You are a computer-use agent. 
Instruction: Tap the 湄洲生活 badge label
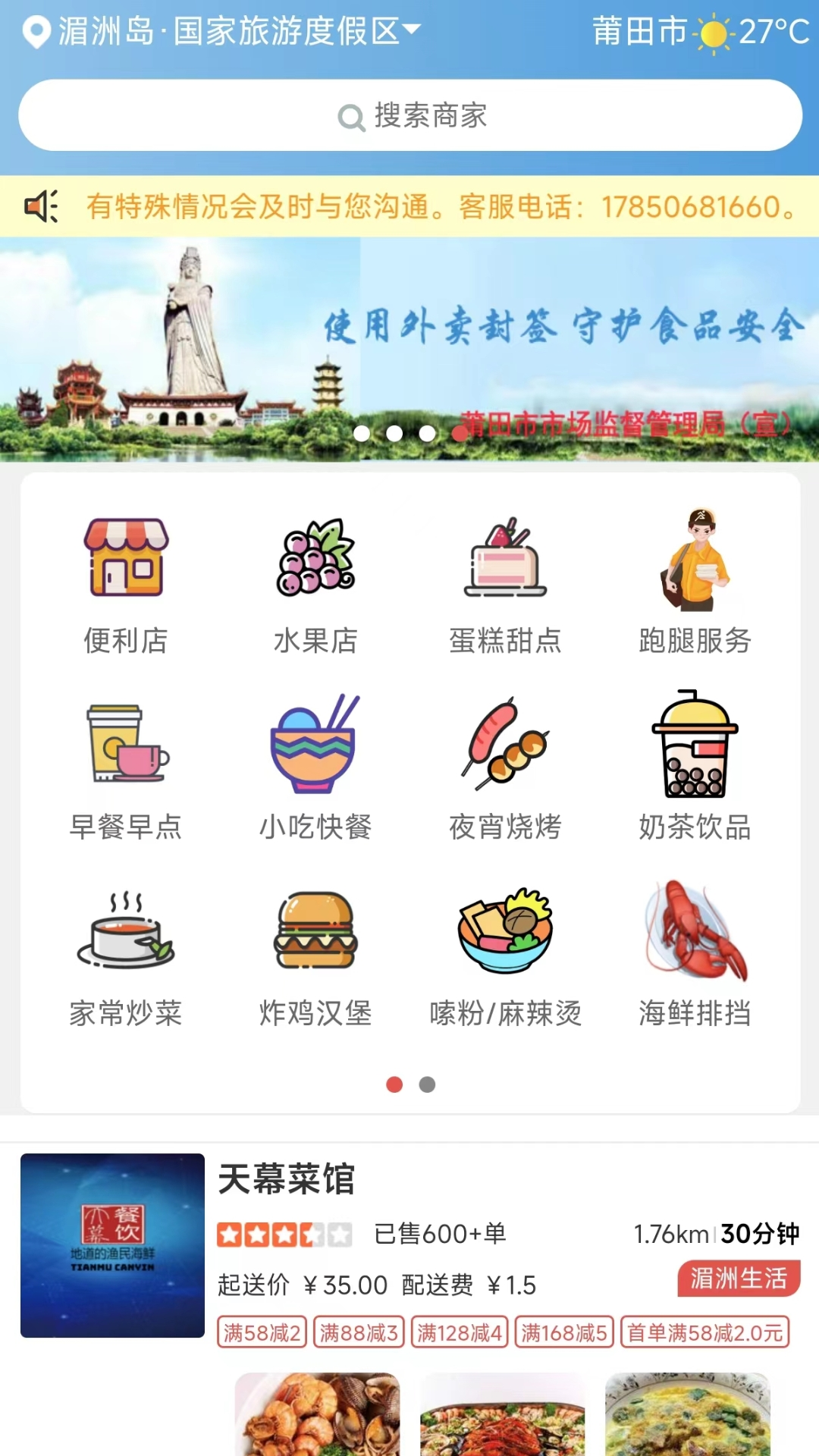pyautogui.click(x=738, y=1277)
